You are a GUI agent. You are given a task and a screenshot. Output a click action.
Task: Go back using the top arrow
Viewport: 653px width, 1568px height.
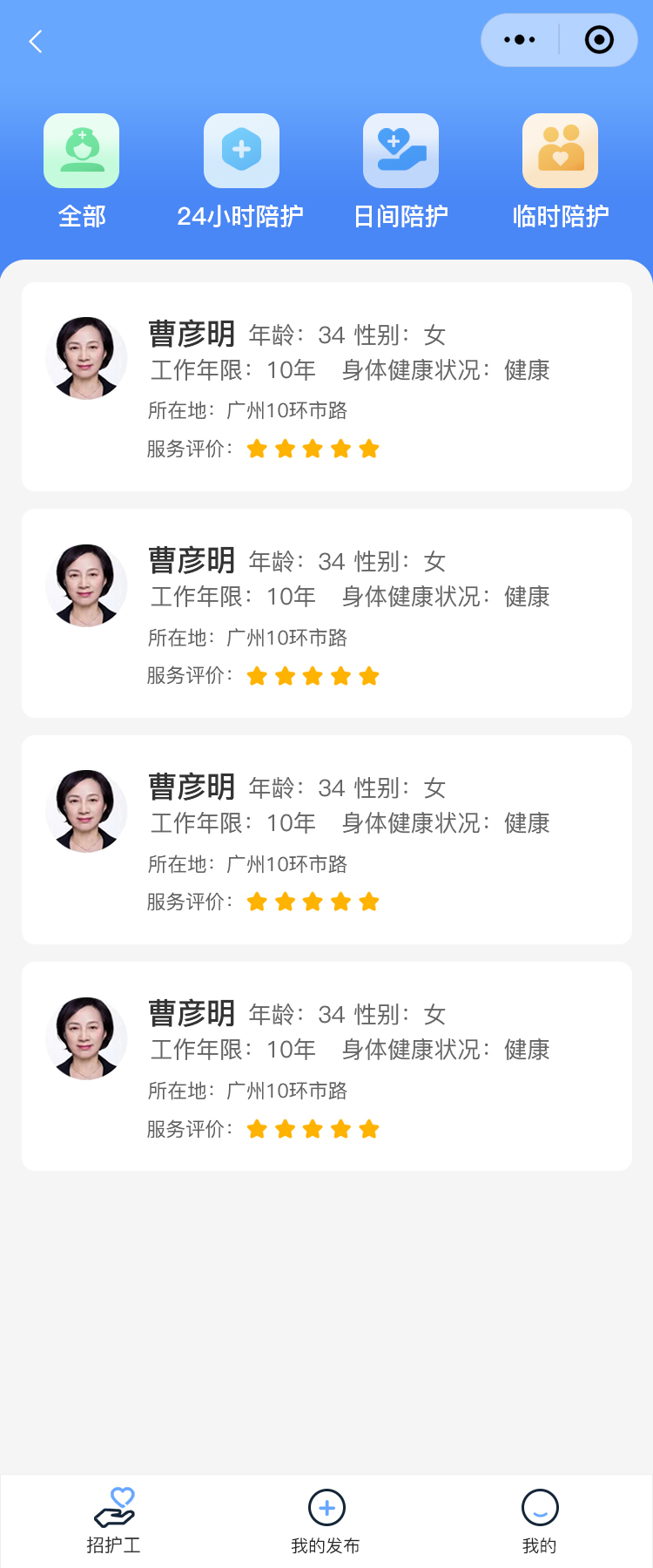(36, 41)
